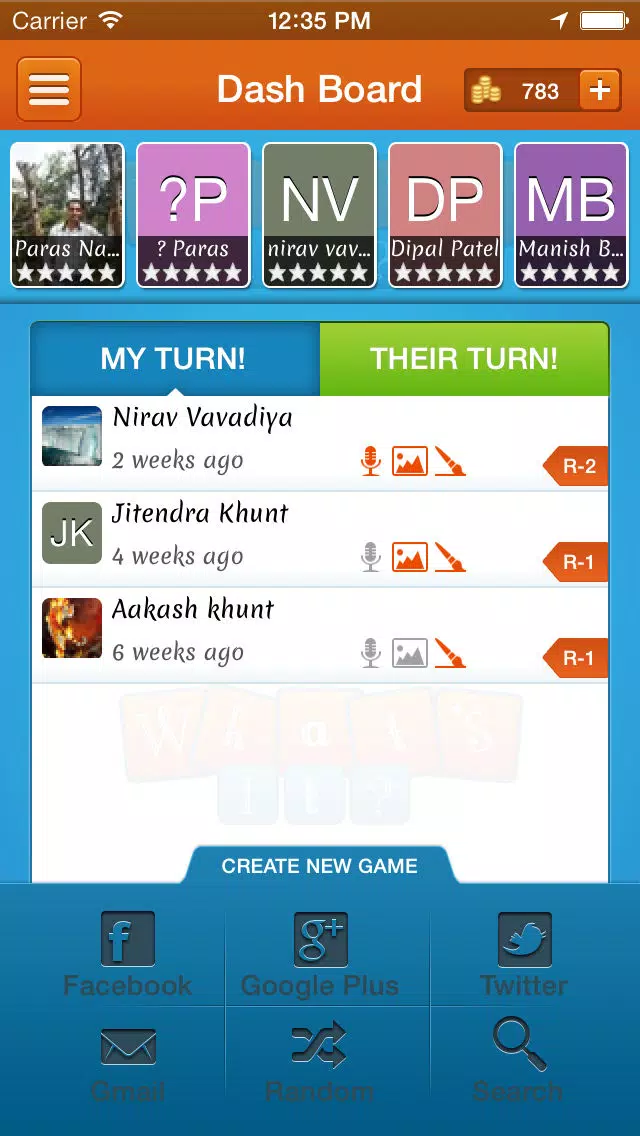
Task: Tap CREATE NEW GAME tab
Action: (320, 866)
